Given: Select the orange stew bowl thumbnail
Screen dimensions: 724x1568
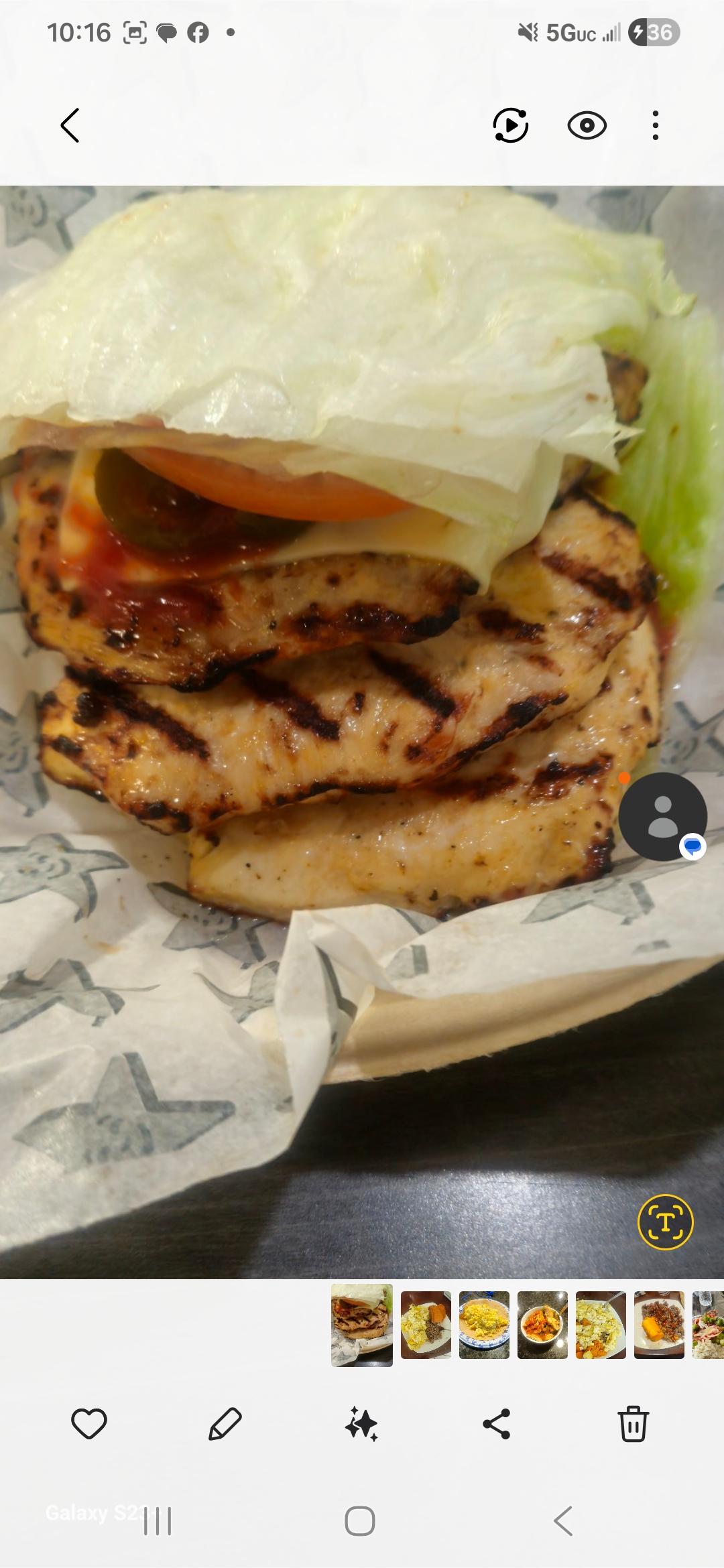Looking at the screenshot, I should pyautogui.click(x=542, y=1325).
